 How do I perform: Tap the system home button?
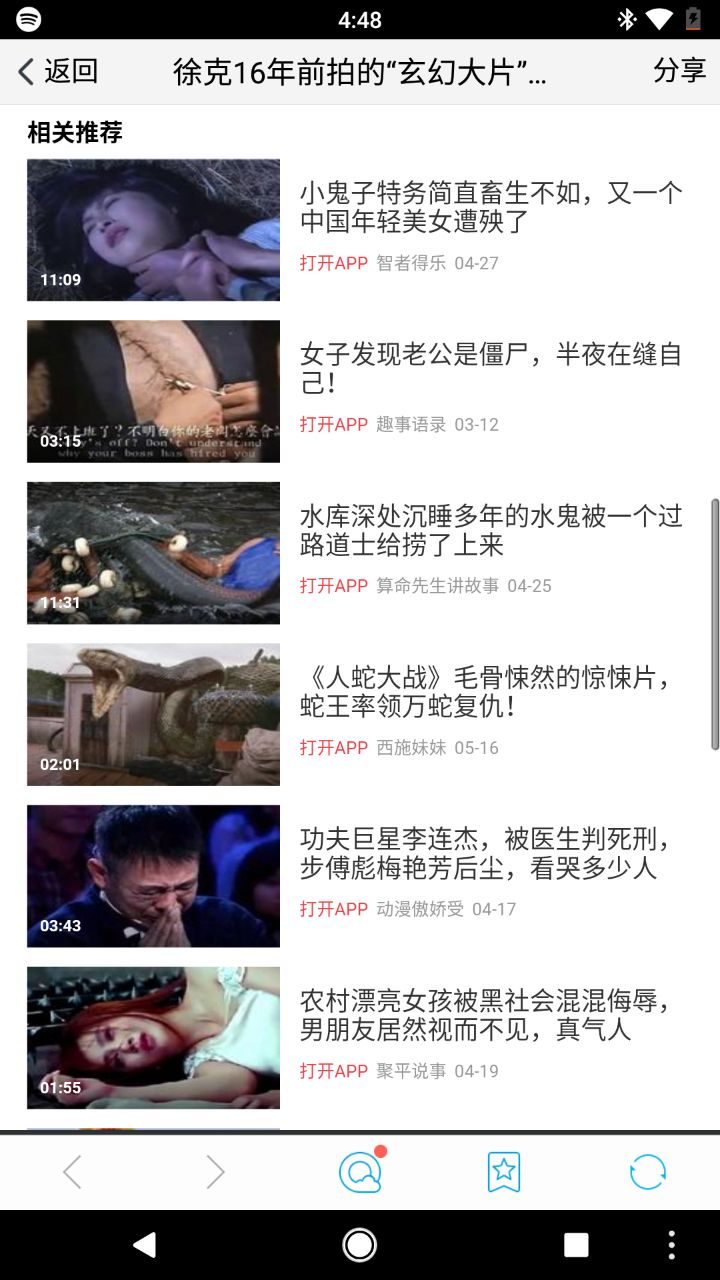click(x=359, y=1245)
